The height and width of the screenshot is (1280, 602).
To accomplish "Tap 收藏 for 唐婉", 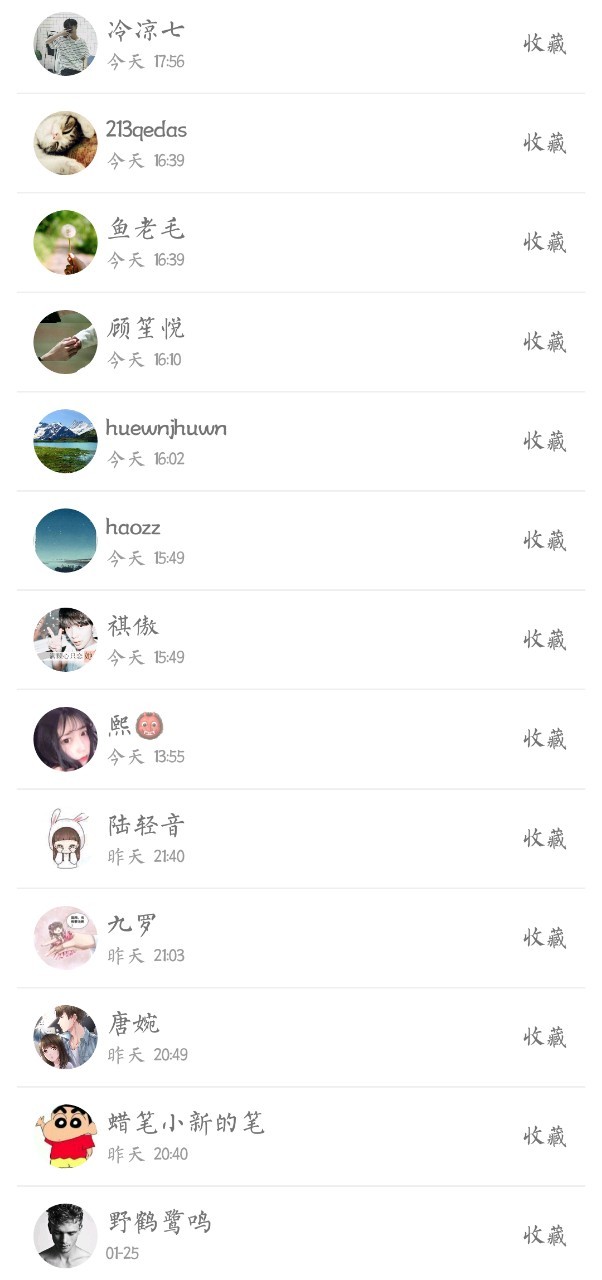I will [545, 1037].
